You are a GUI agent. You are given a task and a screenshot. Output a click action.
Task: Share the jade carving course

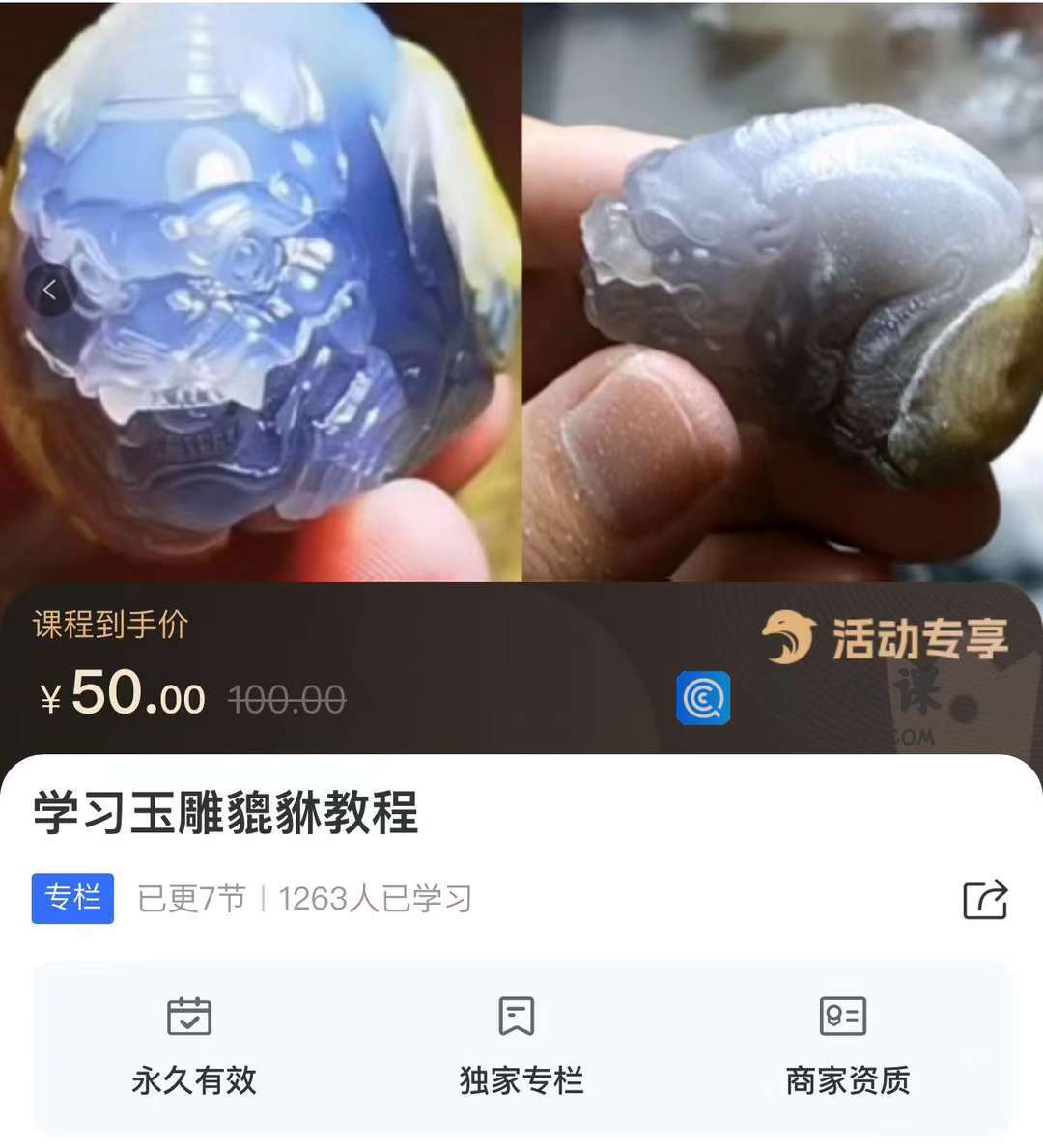point(985,899)
